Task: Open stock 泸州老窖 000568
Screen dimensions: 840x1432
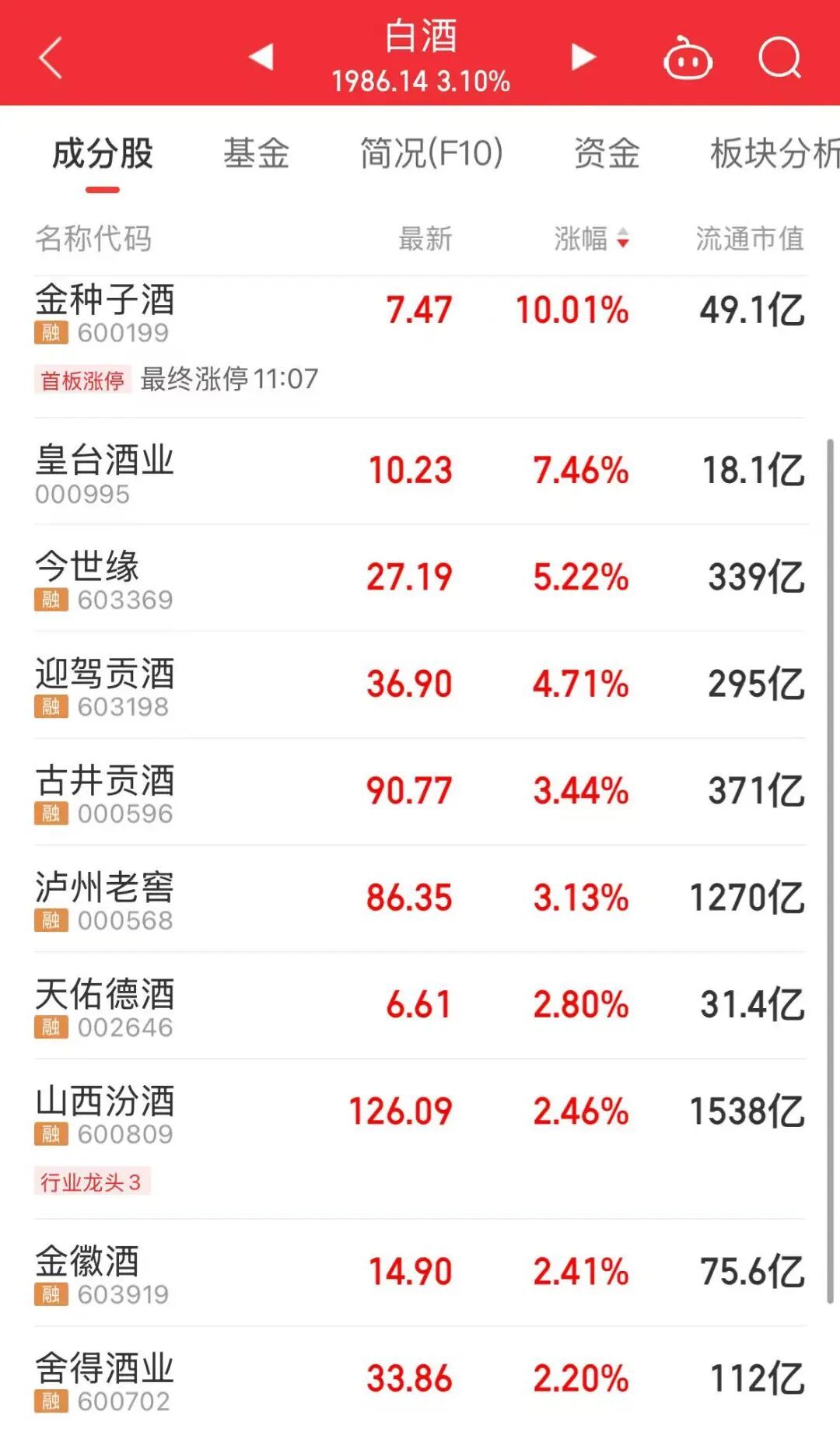Action: [420, 898]
